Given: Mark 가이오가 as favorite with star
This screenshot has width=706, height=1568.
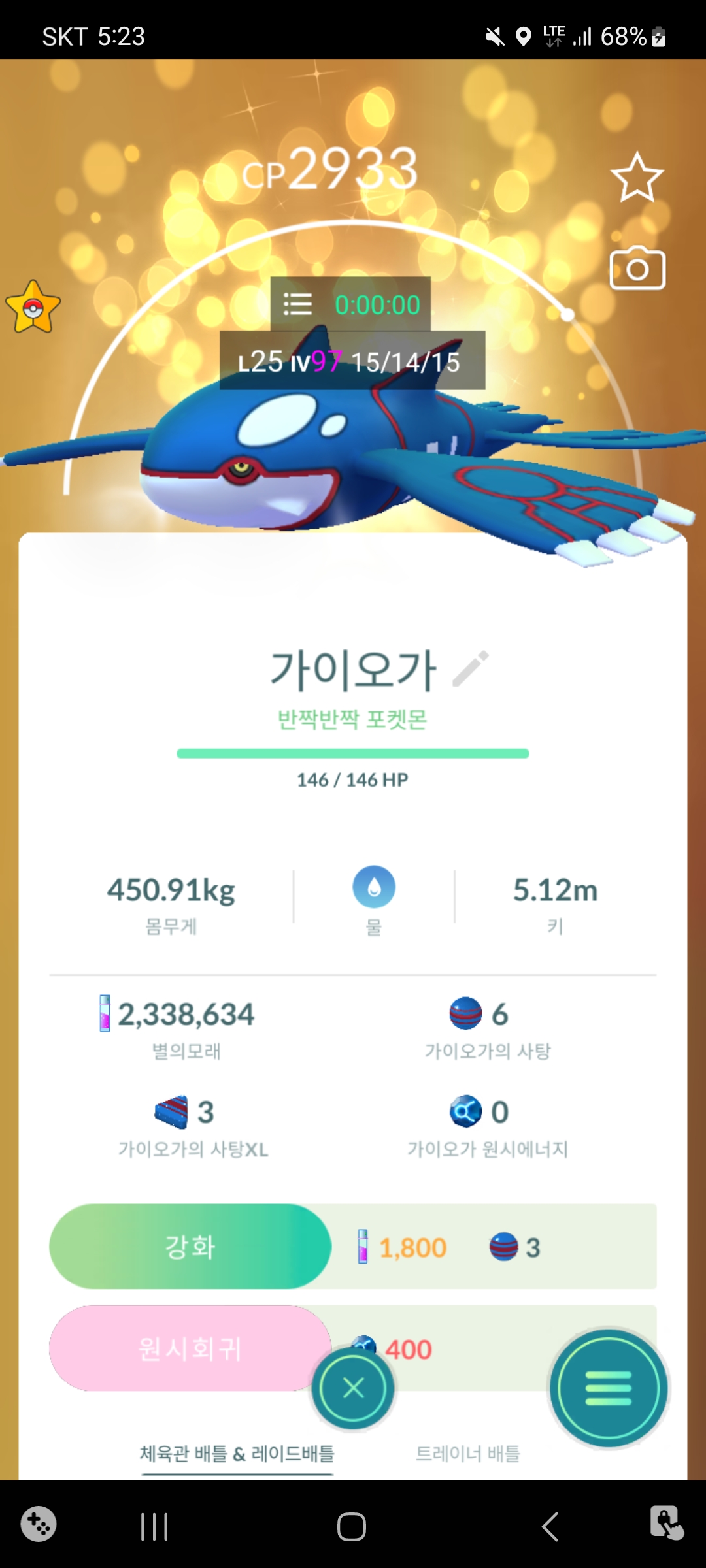Looking at the screenshot, I should pyautogui.click(x=637, y=177).
